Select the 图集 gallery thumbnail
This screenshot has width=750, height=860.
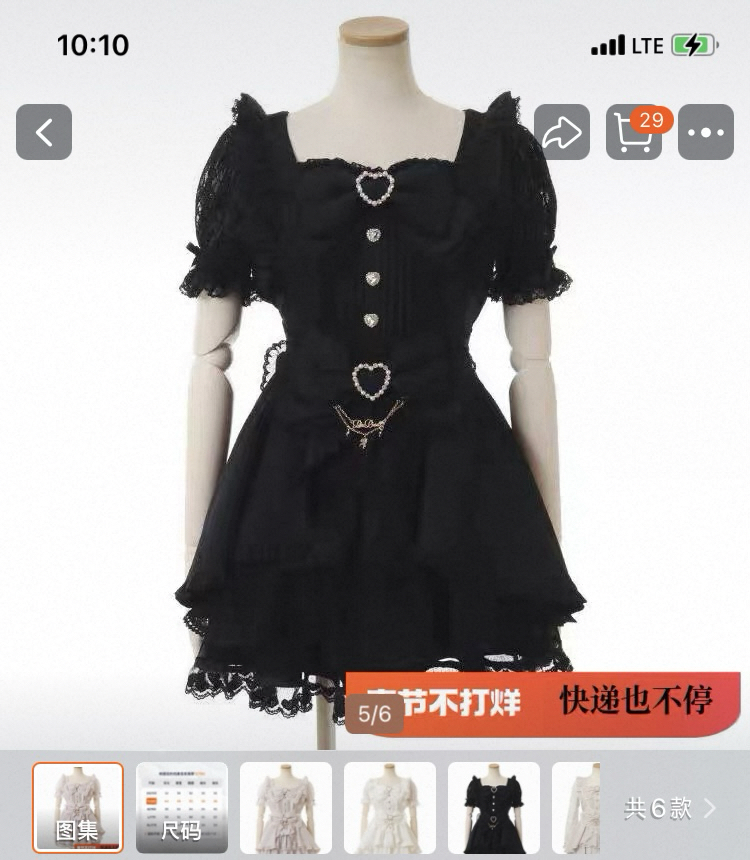(78, 808)
